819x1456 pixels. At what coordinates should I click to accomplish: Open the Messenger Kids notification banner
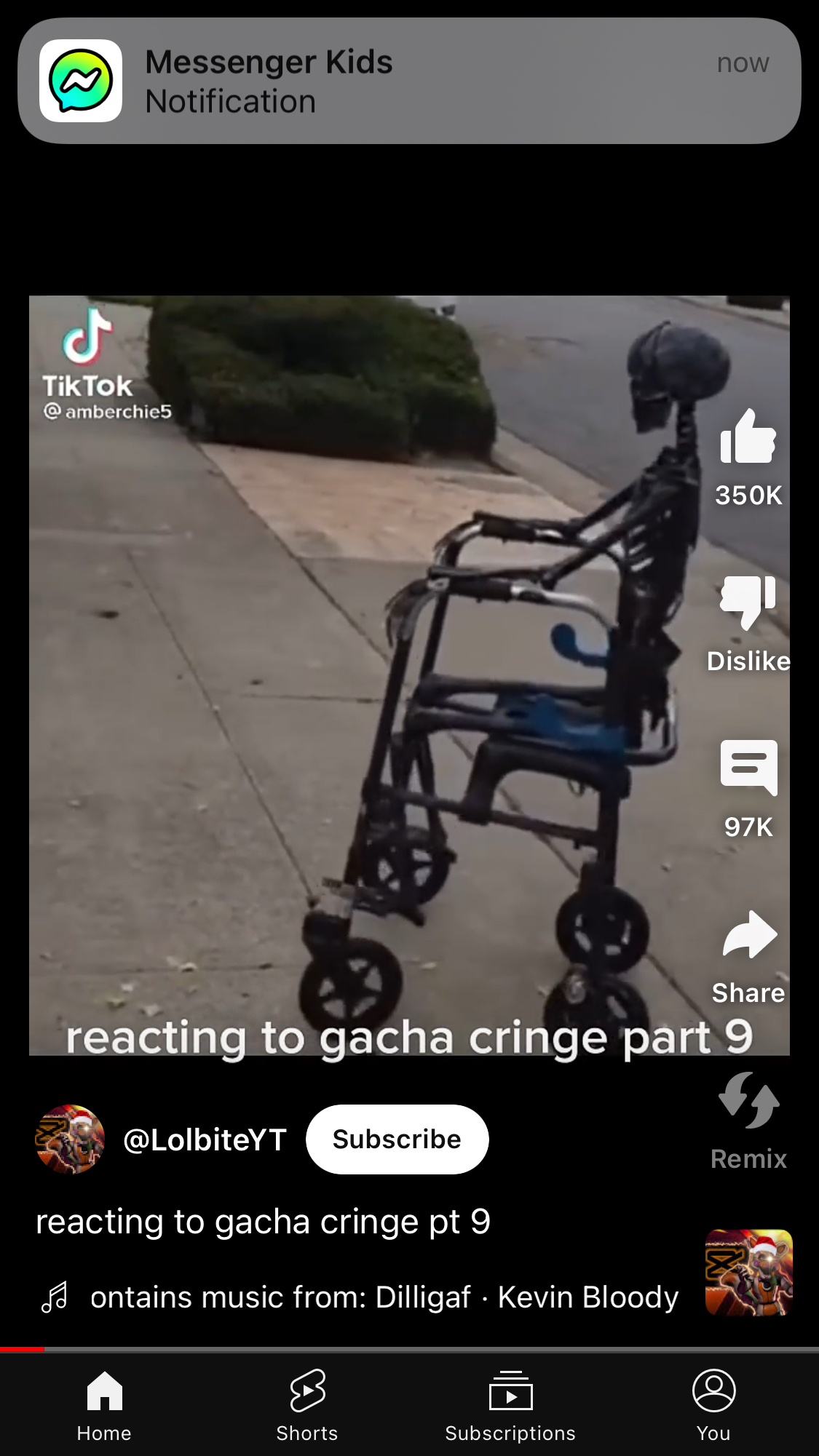click(x=409, y=81)
